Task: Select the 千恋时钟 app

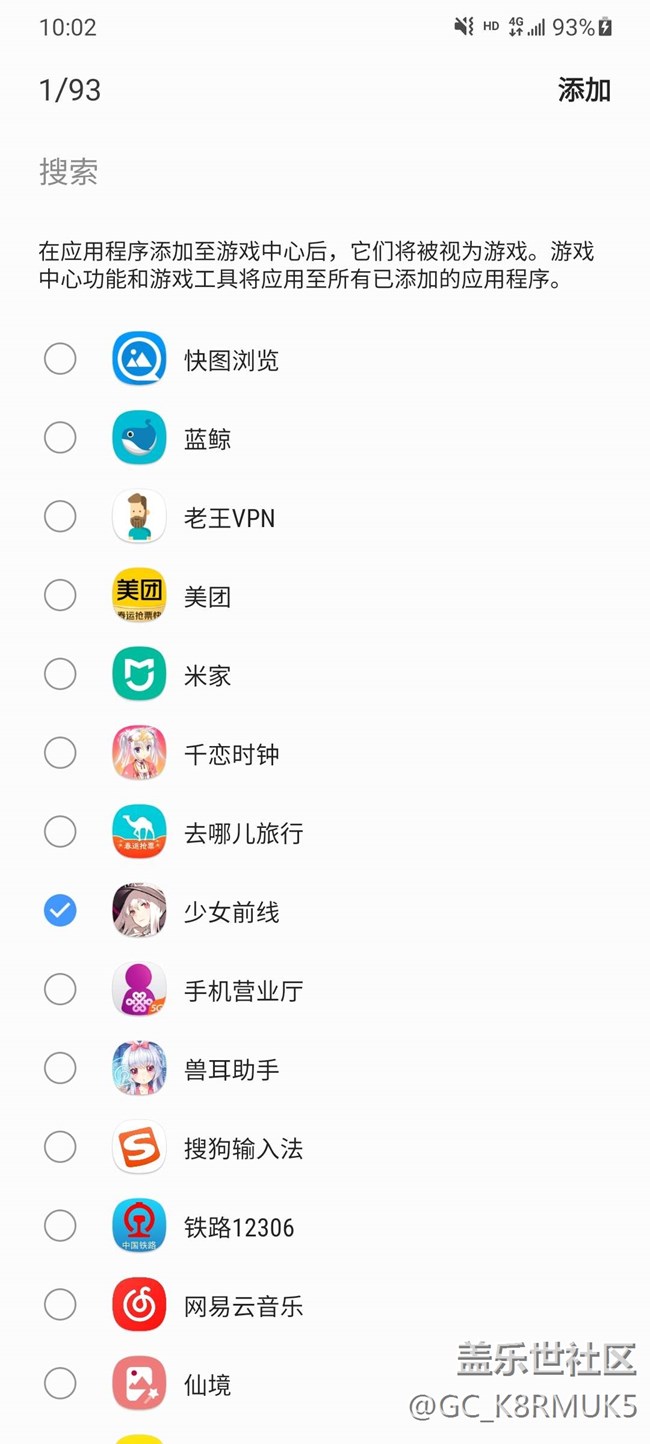Action: click(x=60, y=754)
